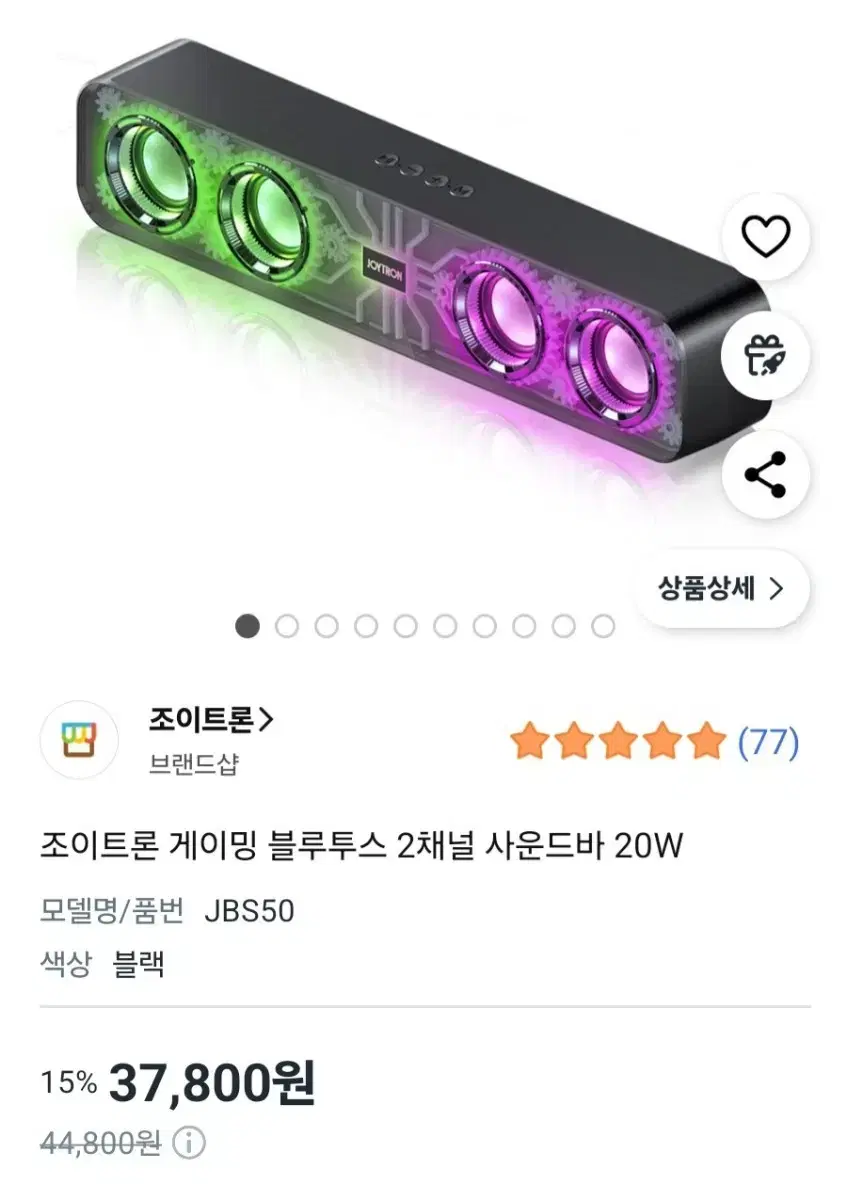Click the share arrow icon
Image resolution: width=846 pixels, height=1200 pixels.
click(x=764, y=477)
